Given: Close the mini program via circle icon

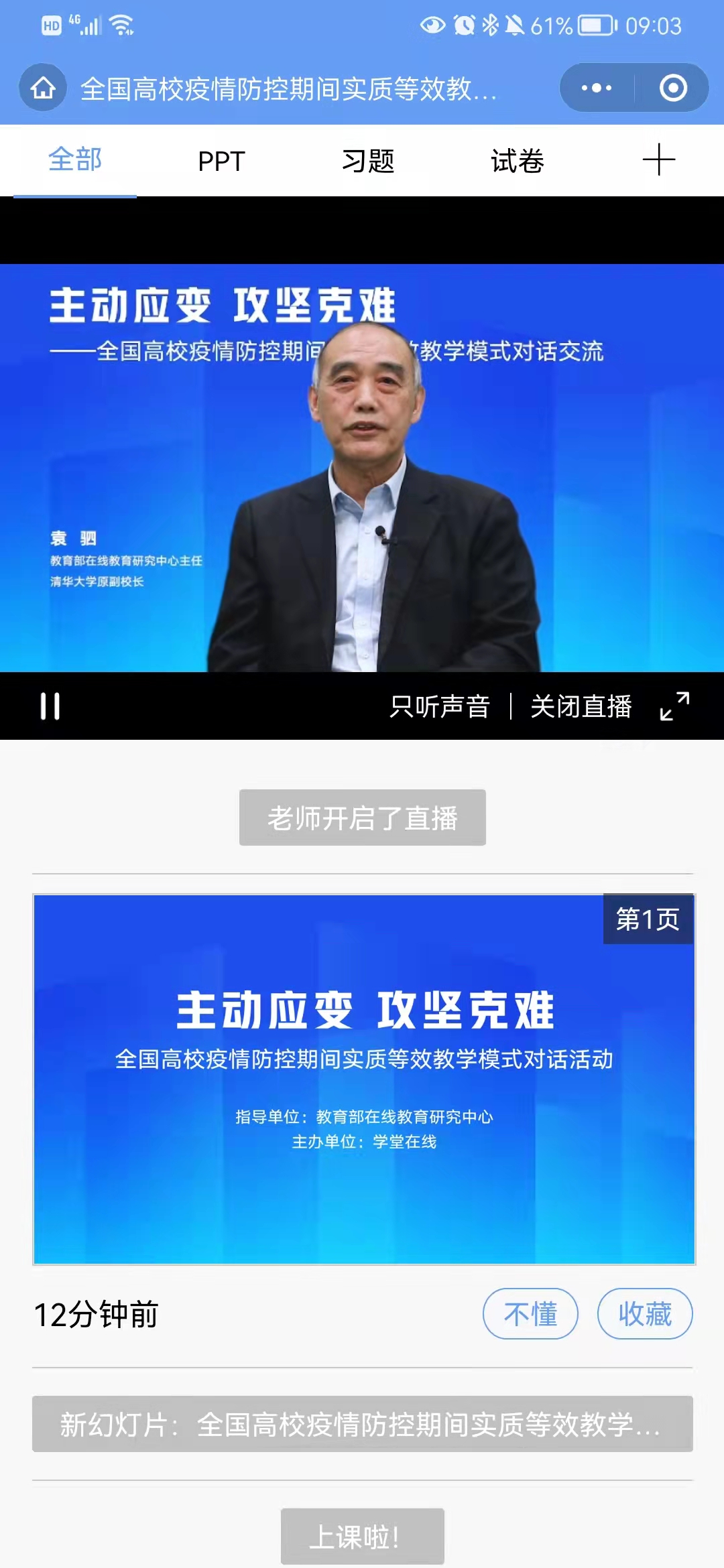Looking at the screenshot, I should pos(673,88).
